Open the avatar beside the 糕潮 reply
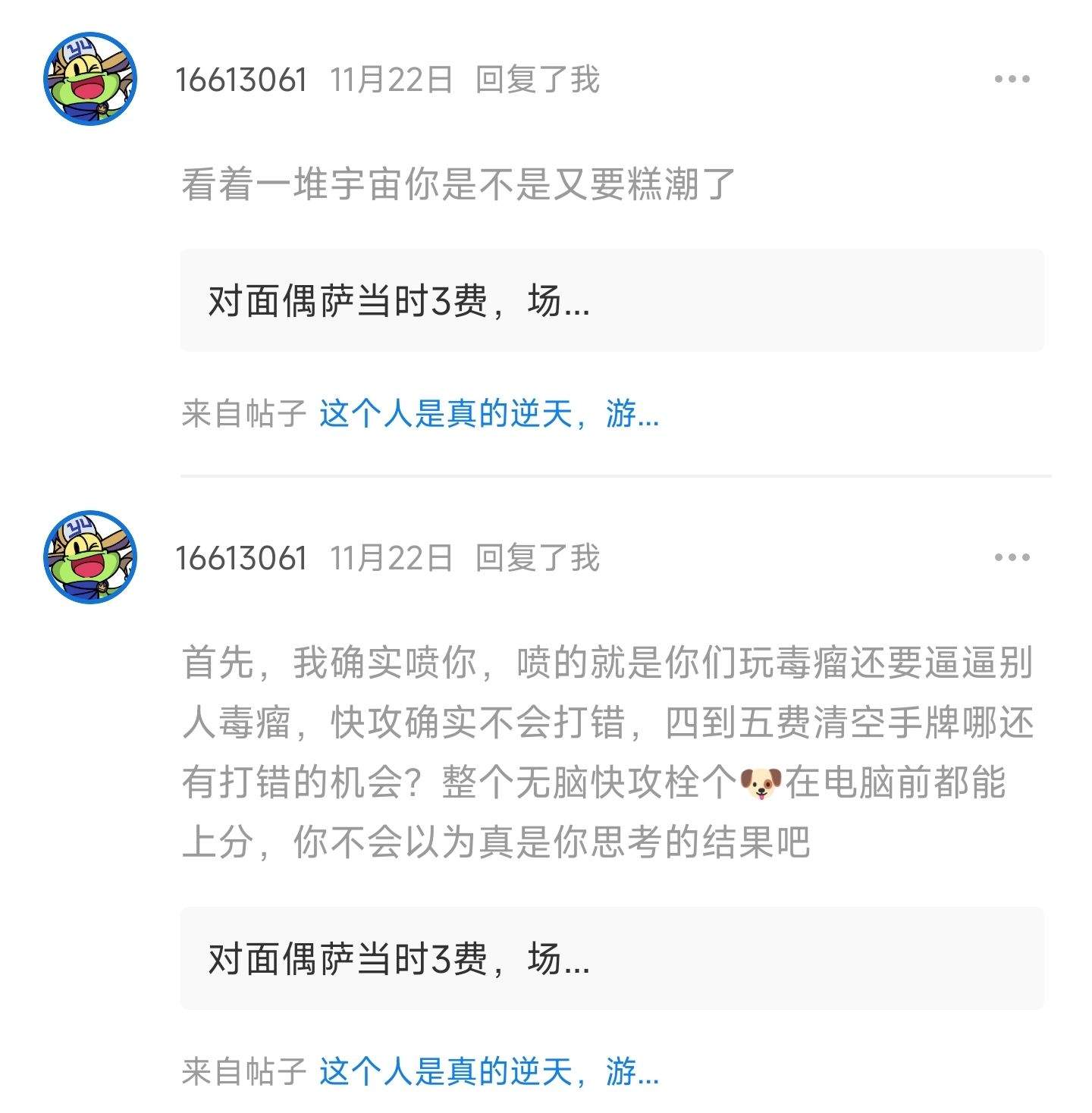The width and height of the screenshot is (1092, 1113). (x=90, y=79)
